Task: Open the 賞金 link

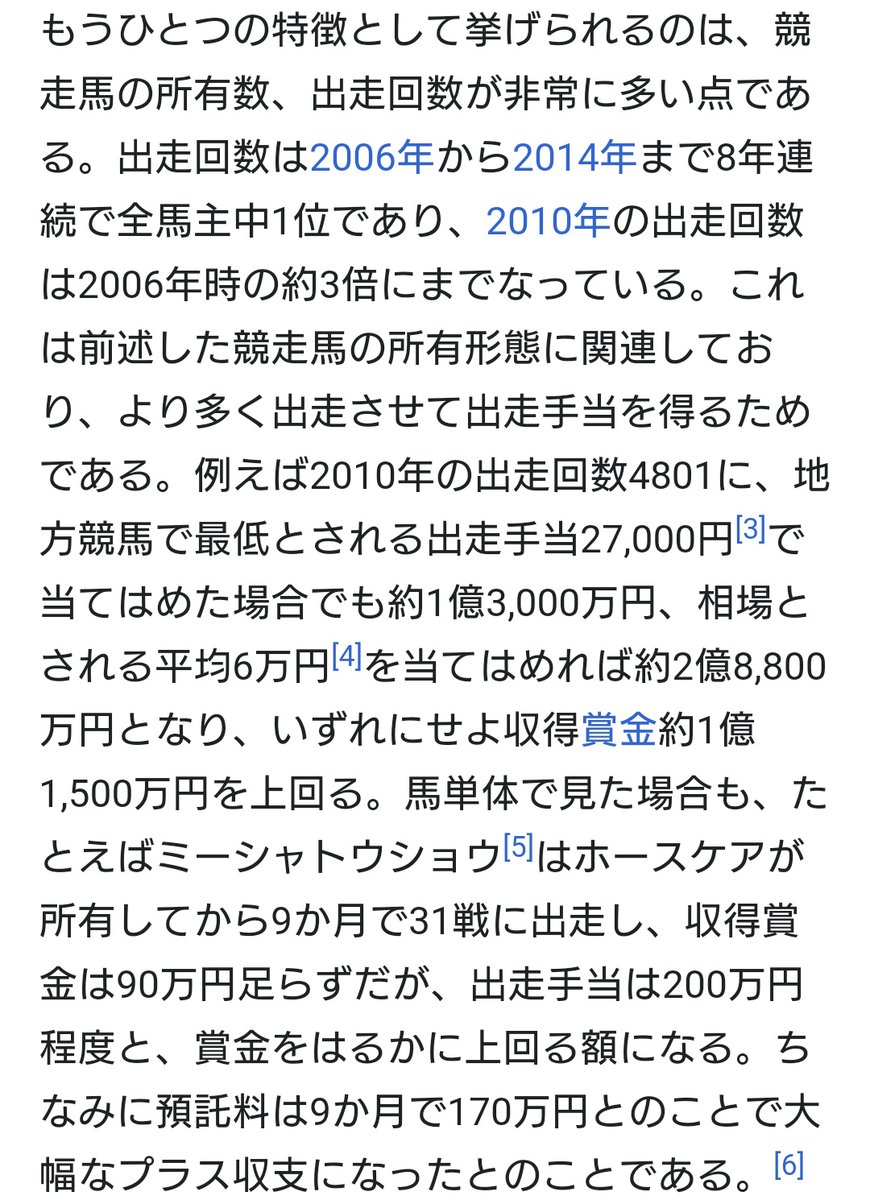Action: pyautogui.click(x=618, y=731)
